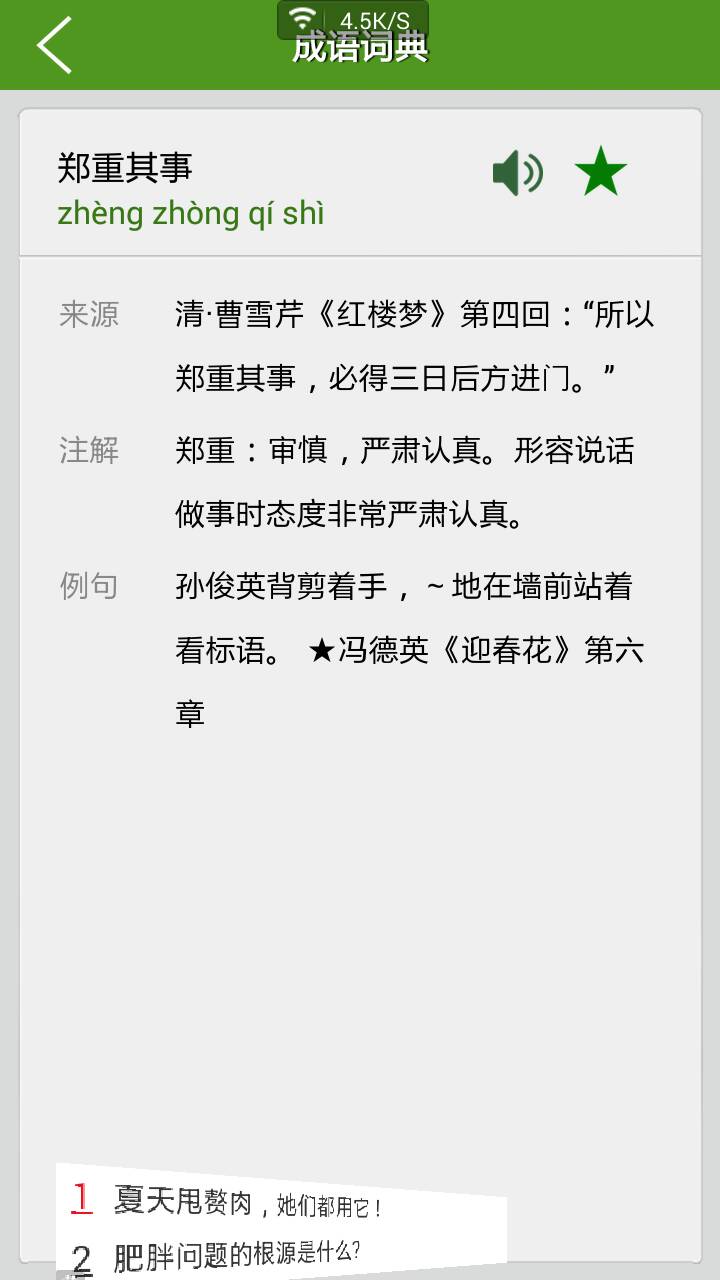The height and width of the screenshot is (1280, 720).
Task: Go back using the top-left arrow
Action: tap(54, 45)
